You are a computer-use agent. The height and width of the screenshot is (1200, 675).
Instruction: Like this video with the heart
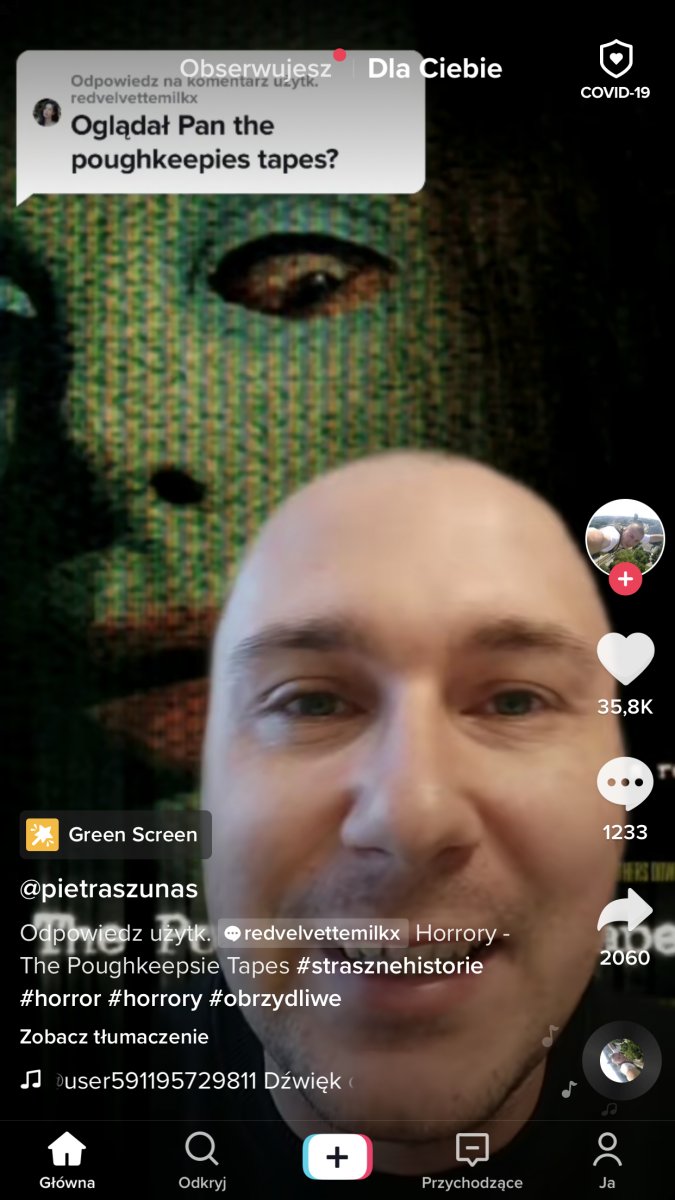(x=625, y=660)
